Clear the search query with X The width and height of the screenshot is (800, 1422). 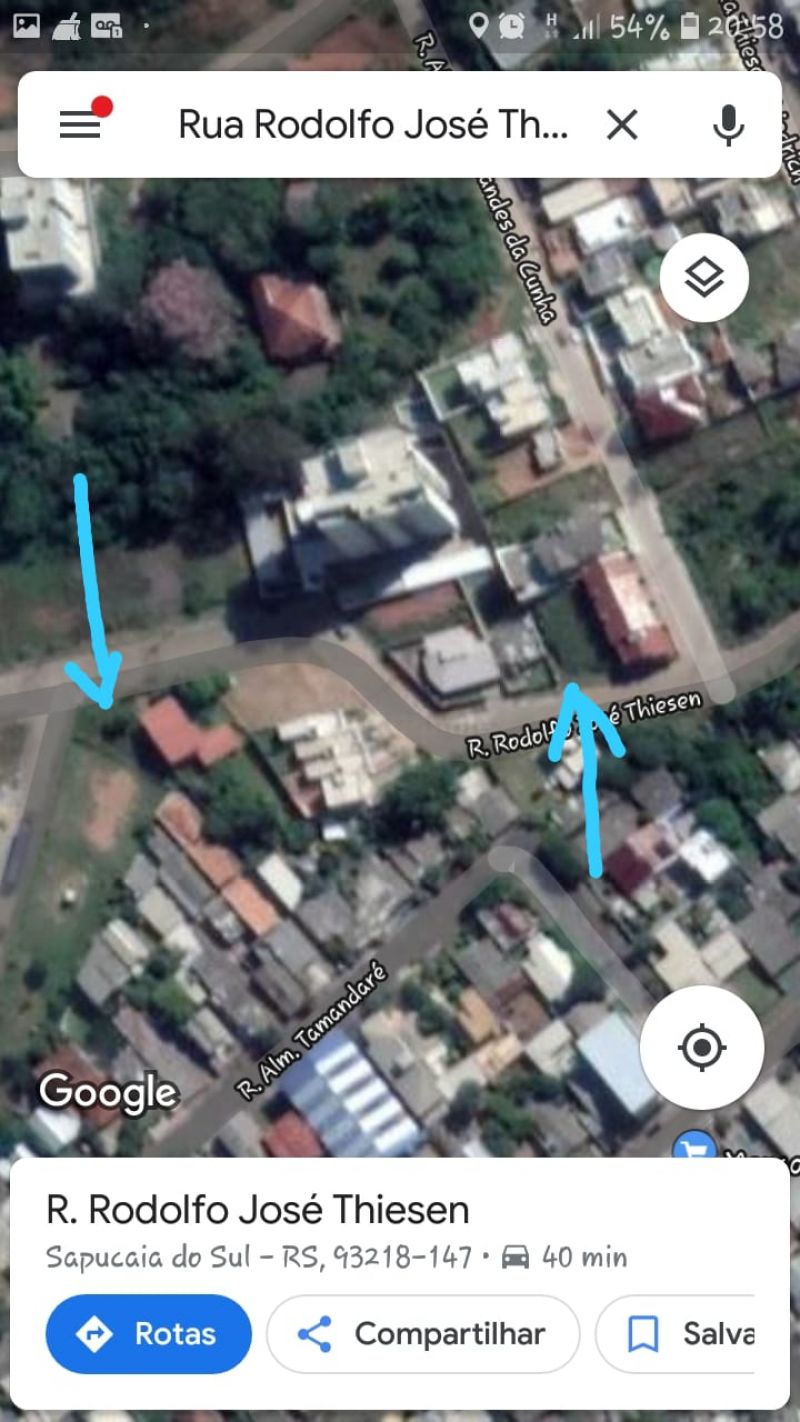click(x=622, y=125)
